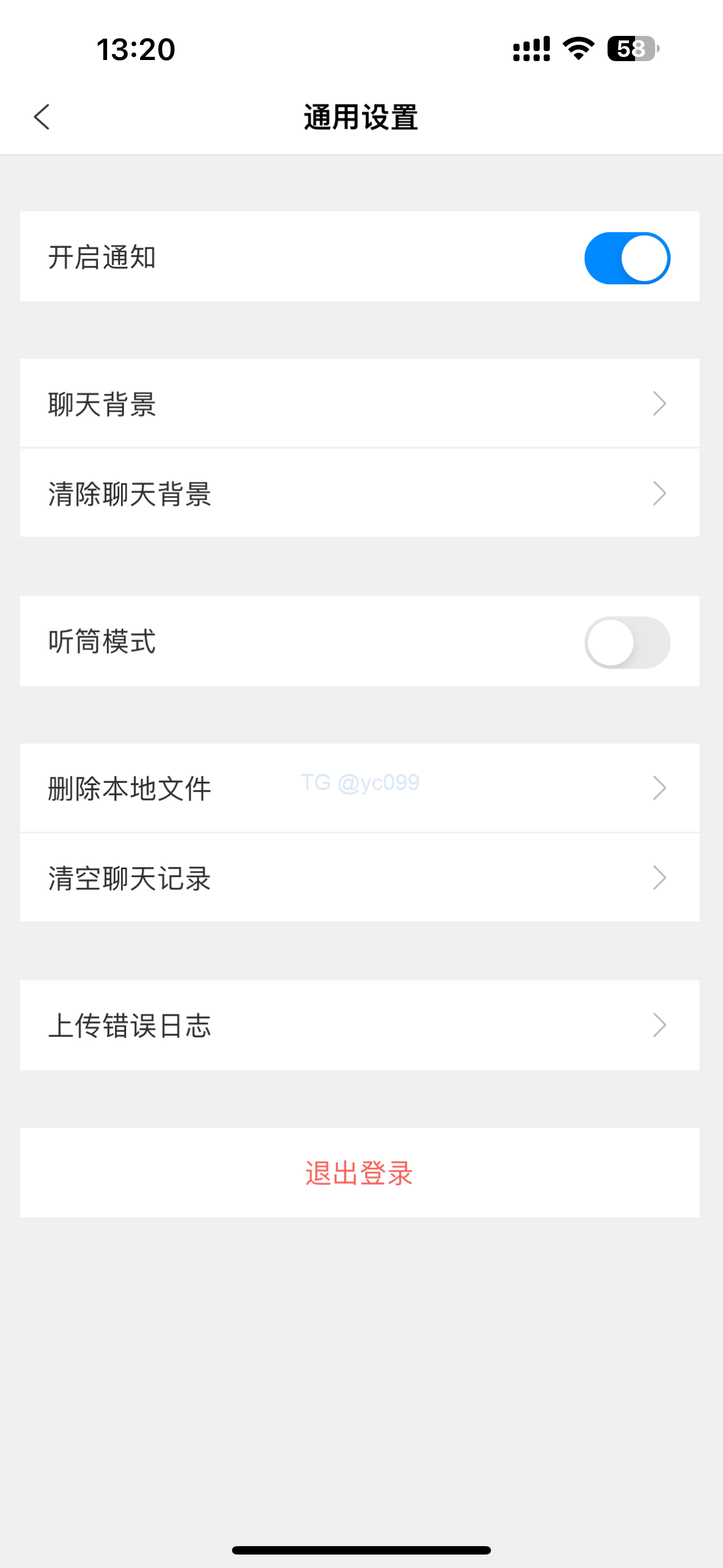
Task: Turn off the 开启通知 switch
Action: (627, 258)
